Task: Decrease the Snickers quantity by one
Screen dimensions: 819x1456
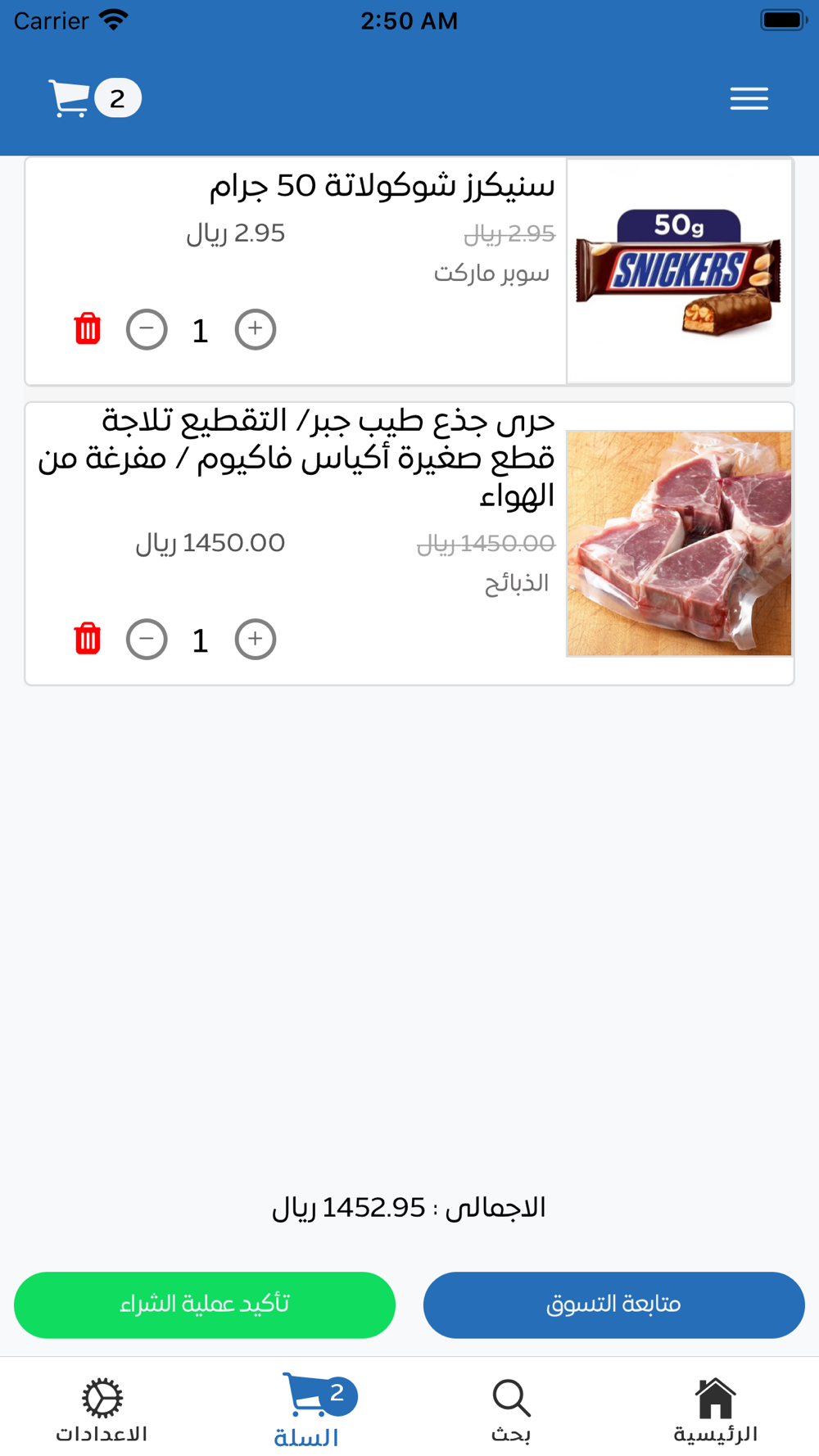Action: click(x=147, y=330)
